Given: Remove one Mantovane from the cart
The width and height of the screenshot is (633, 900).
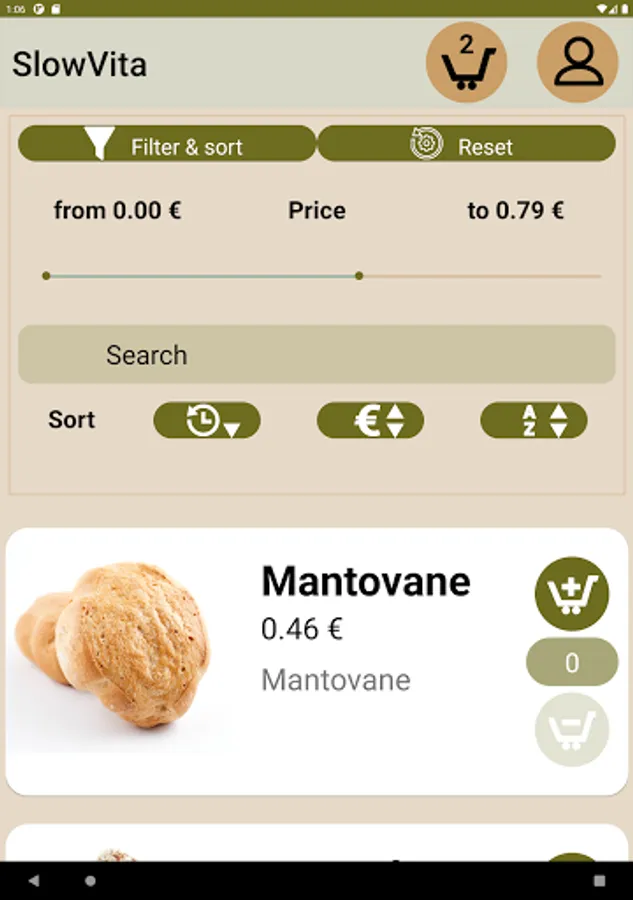Looking at the screenshot, I should [572, 729].
